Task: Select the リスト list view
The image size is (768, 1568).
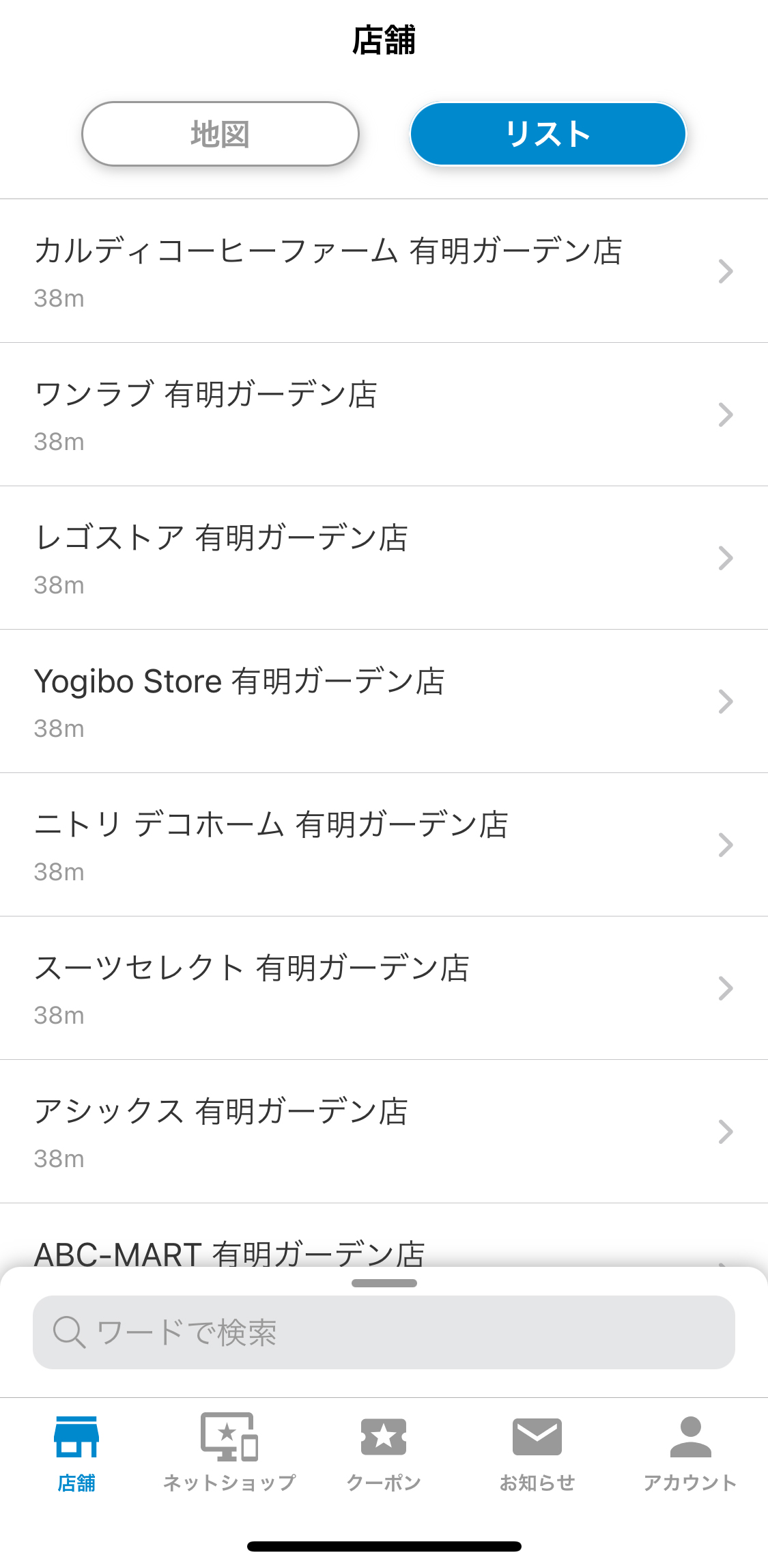Action: 547,134
